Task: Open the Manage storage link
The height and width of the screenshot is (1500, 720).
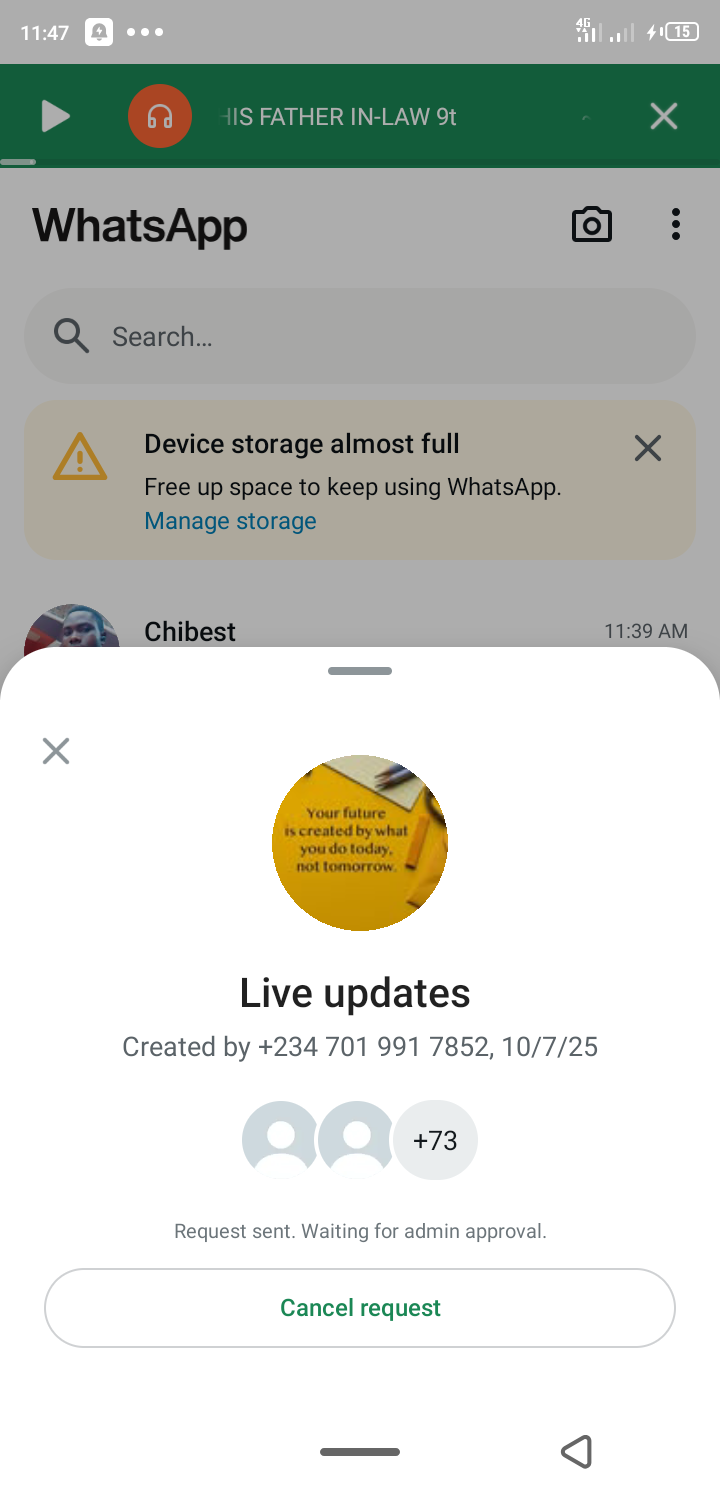Action: (230, 521)
